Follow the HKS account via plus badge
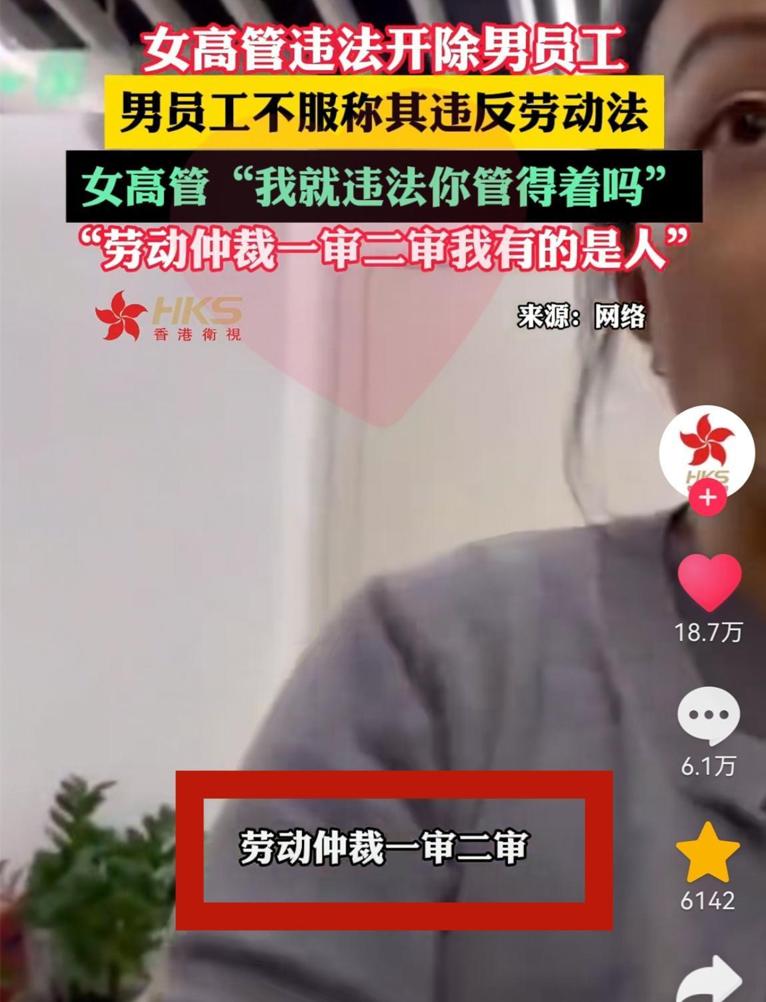This screenshot has width=766, height=1002. point(708,497)
